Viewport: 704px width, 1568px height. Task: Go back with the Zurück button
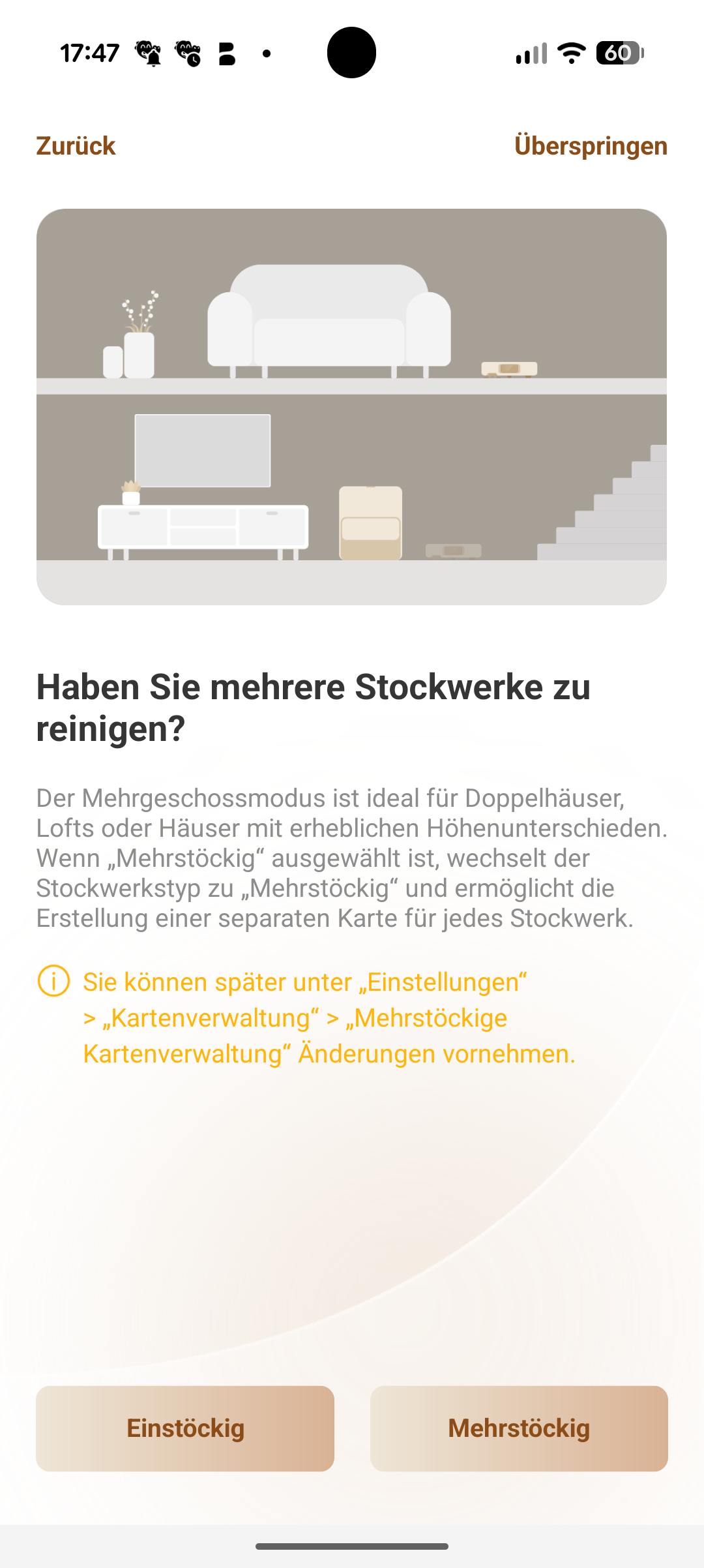coord(76,146)
